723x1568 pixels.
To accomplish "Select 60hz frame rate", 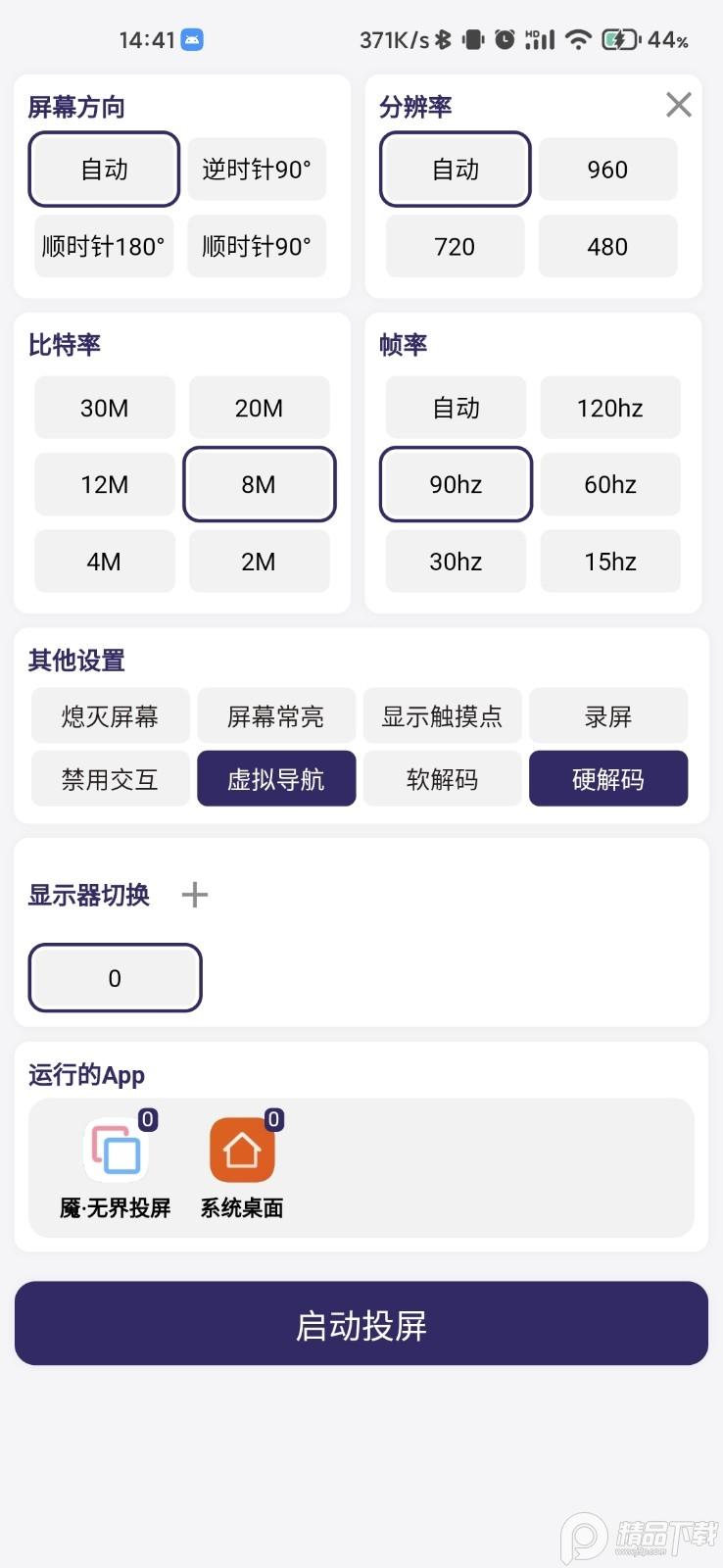I will (x=609, y=484).
